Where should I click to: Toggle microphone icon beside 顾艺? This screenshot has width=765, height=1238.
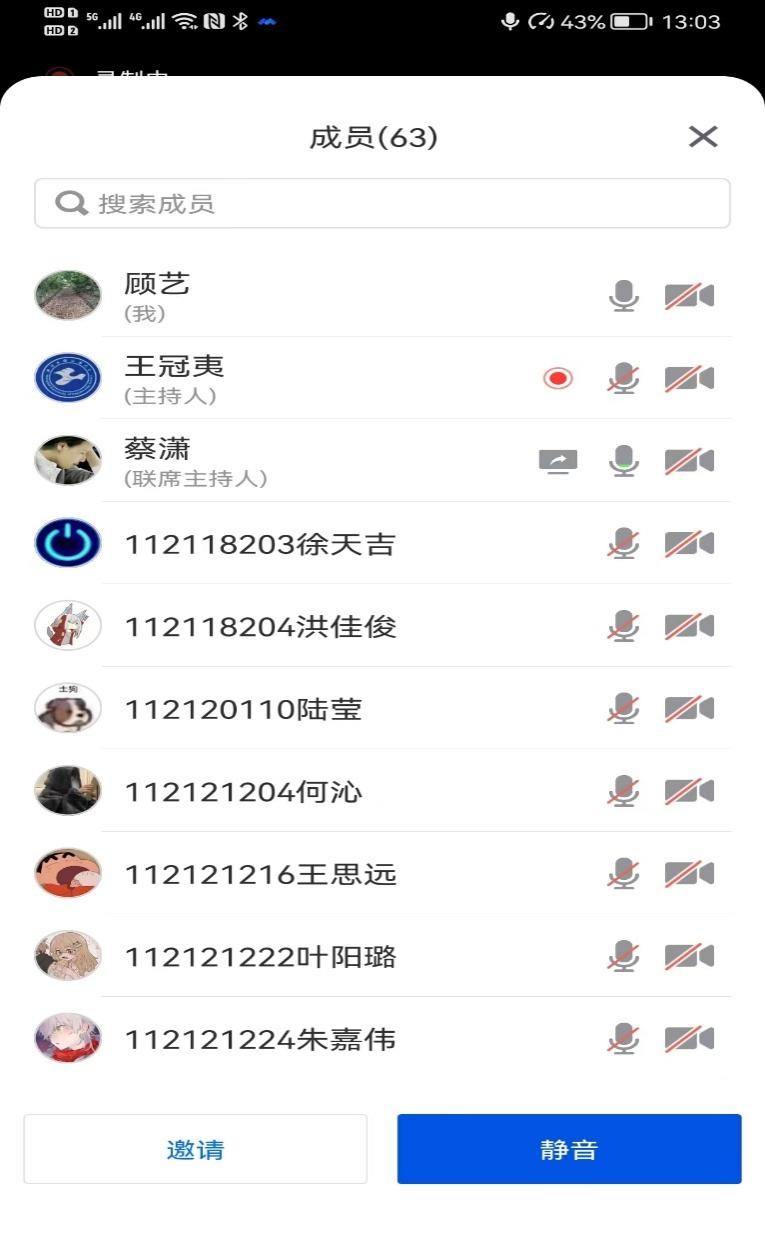point(624,296)
